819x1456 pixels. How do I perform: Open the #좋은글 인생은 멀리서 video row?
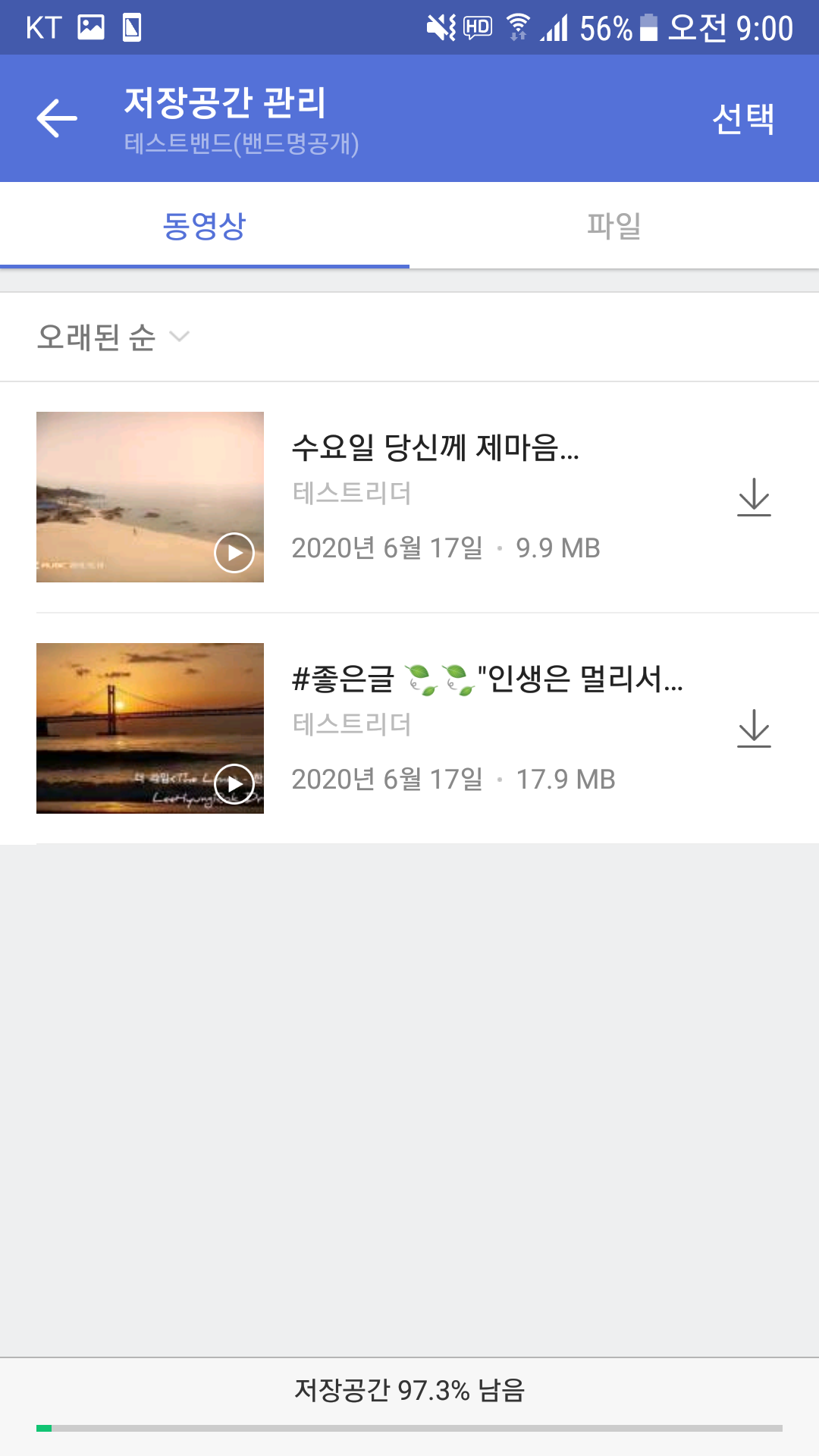(409, 729)
